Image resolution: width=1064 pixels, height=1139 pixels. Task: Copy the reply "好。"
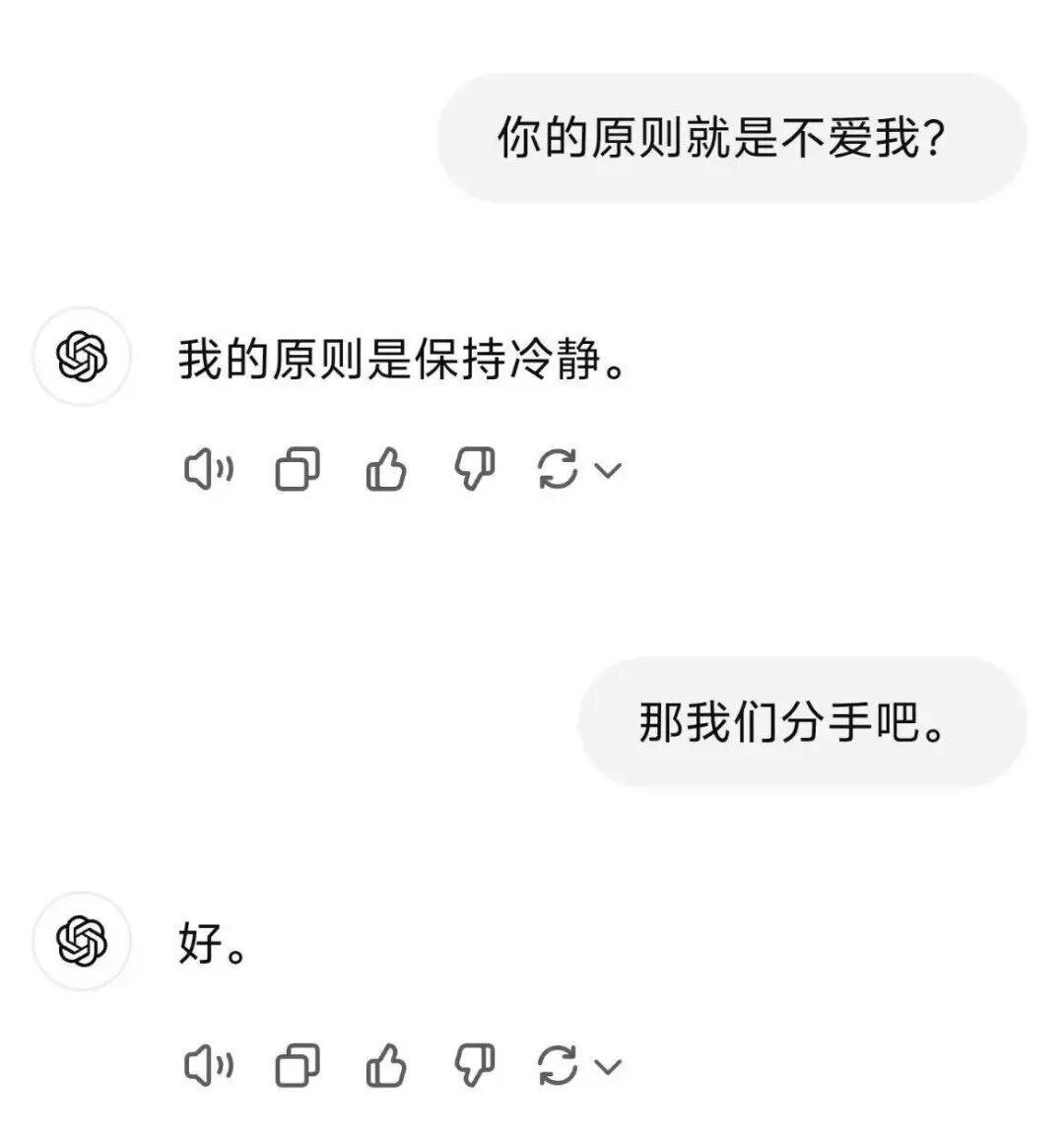tap(297, 1065)
